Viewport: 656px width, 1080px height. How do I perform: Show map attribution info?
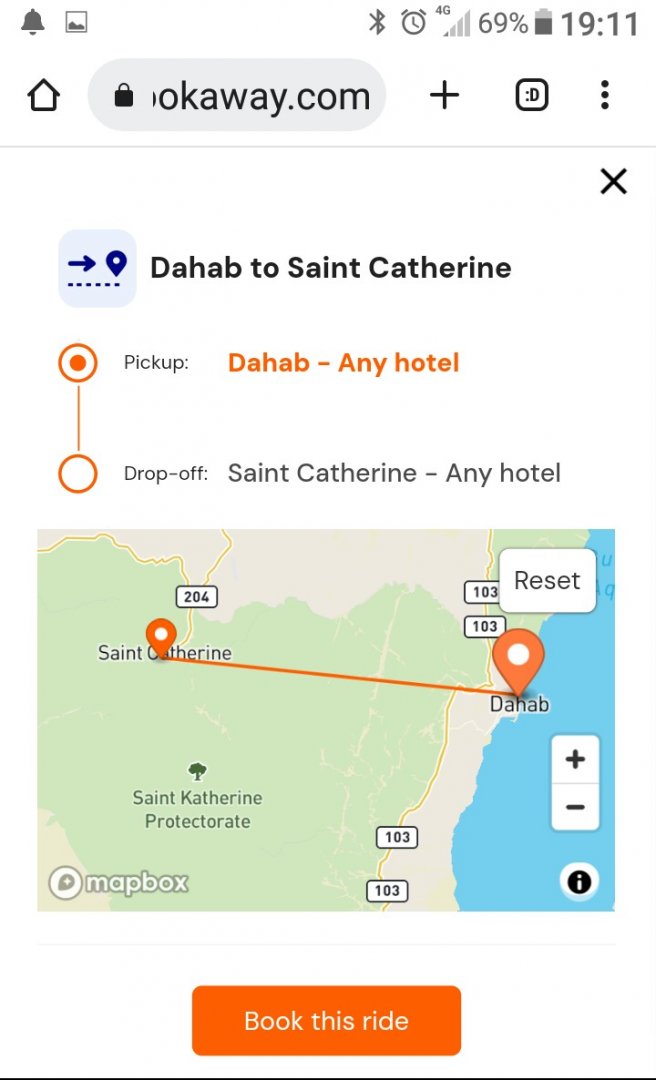point(579,881)
